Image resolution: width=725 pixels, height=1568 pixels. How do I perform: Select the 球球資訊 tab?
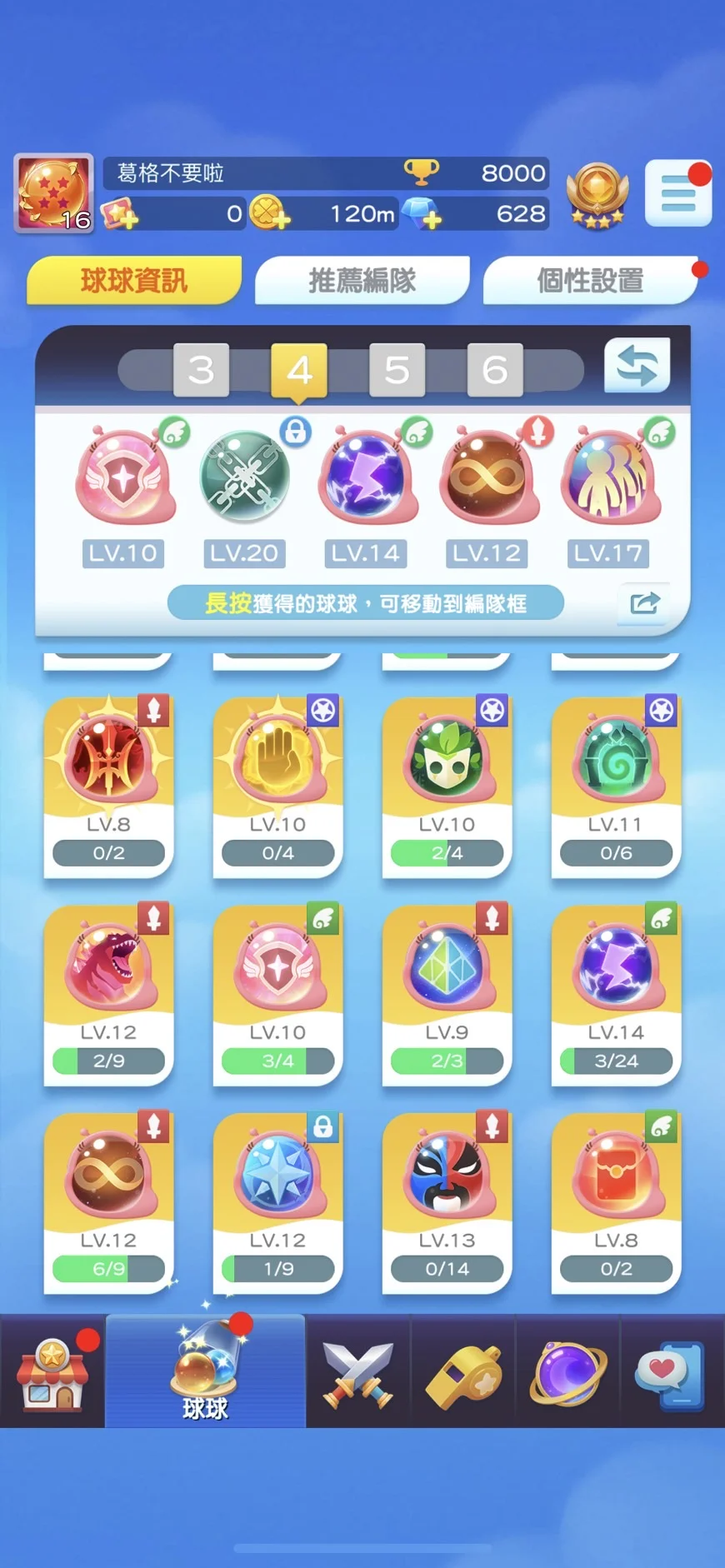pyautogui.click(x=134, y=281)
